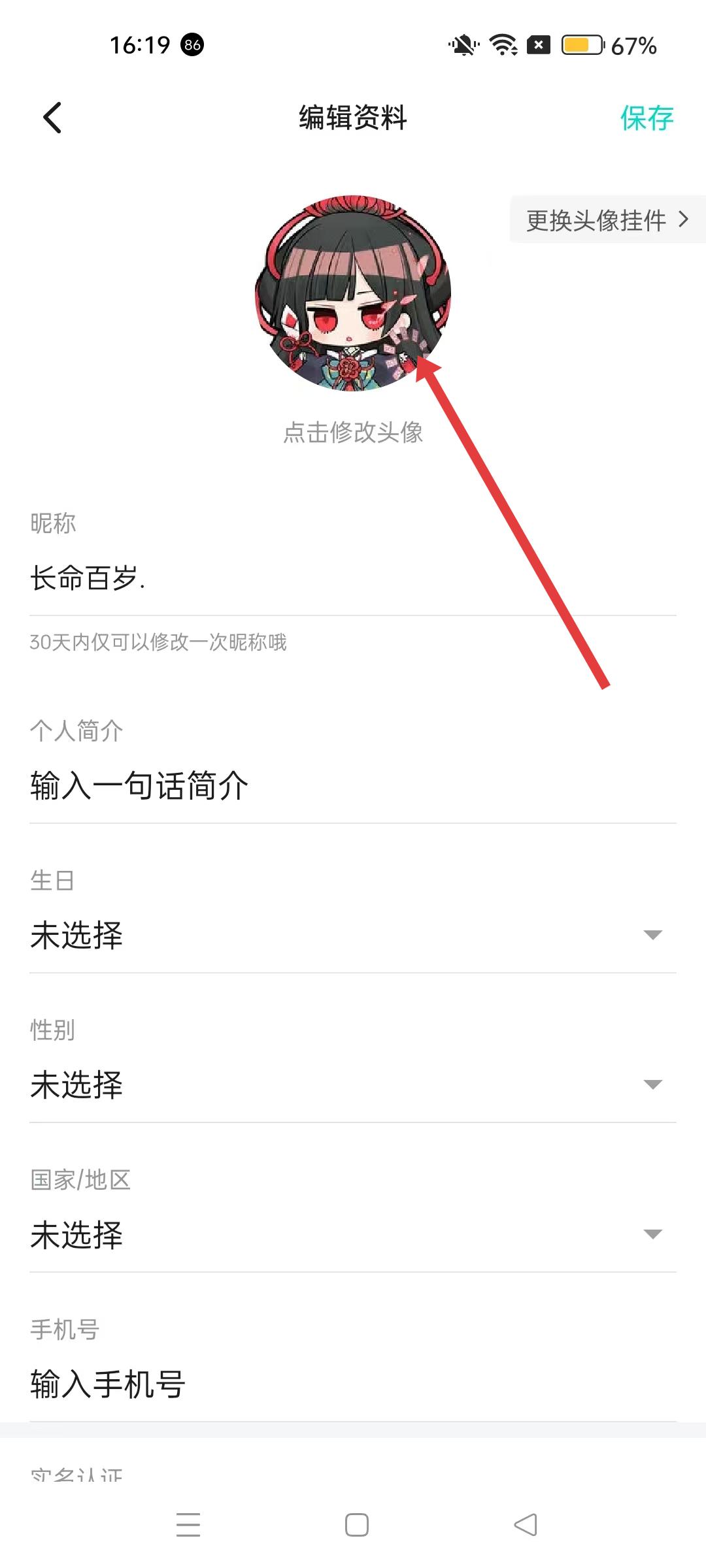
Task: Tap the system home button
Action: pos(357,1525)
